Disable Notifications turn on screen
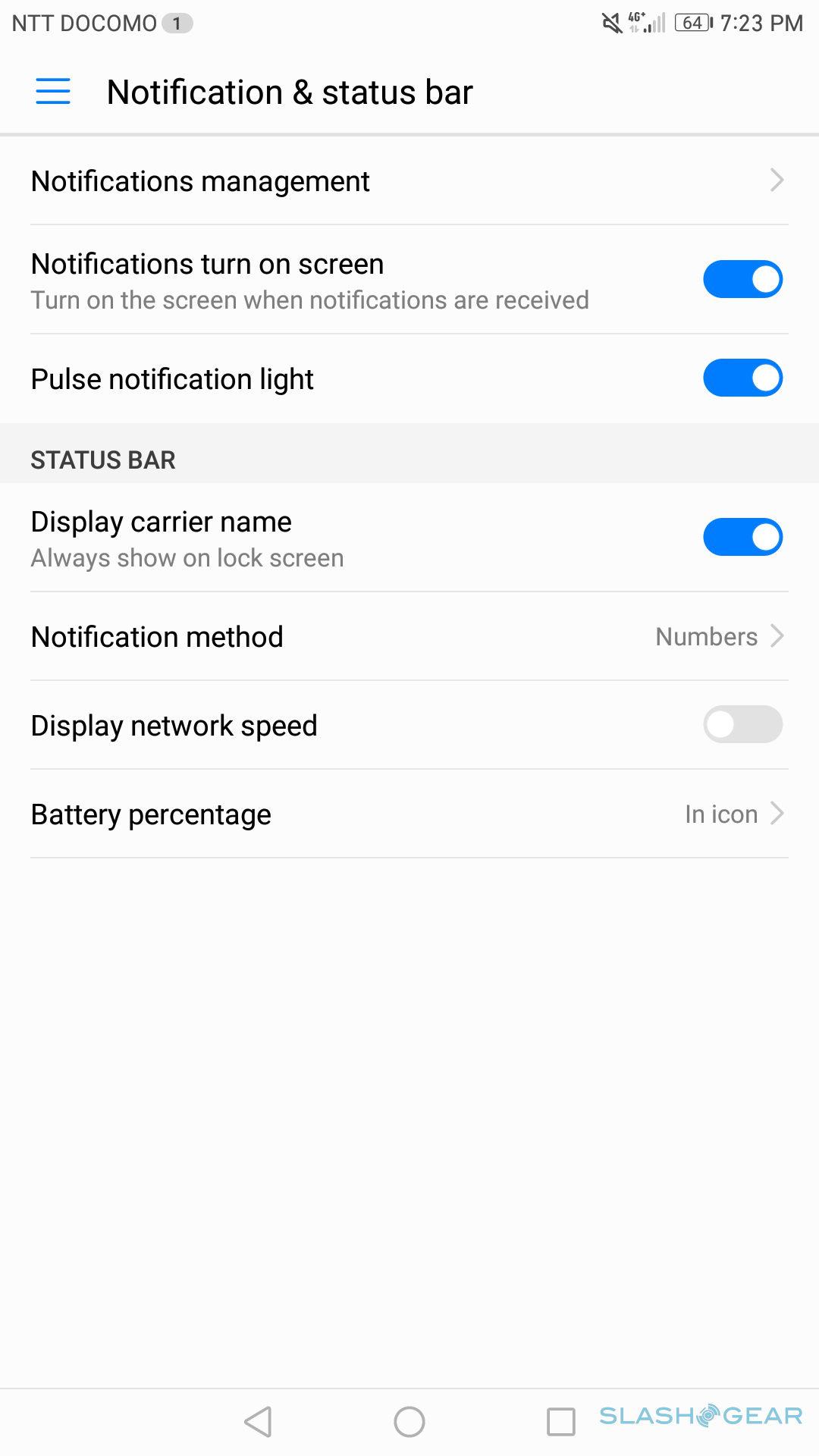Viewport: 819px width, 1456px height. pos(742,279)
